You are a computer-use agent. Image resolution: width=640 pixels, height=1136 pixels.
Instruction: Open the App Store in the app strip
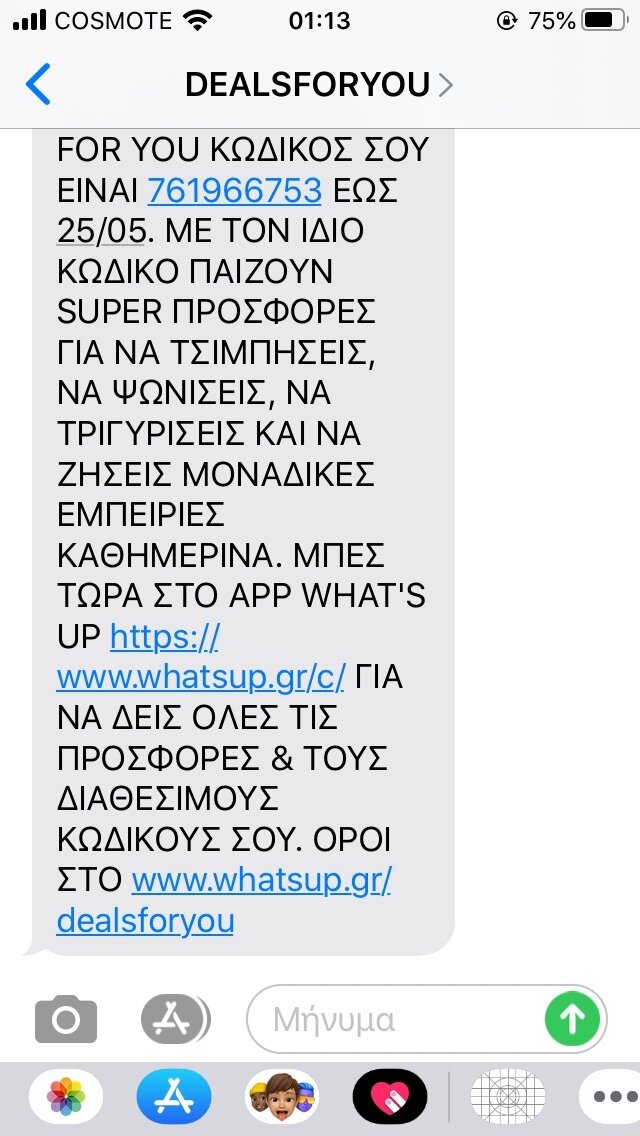point(174,1097)
